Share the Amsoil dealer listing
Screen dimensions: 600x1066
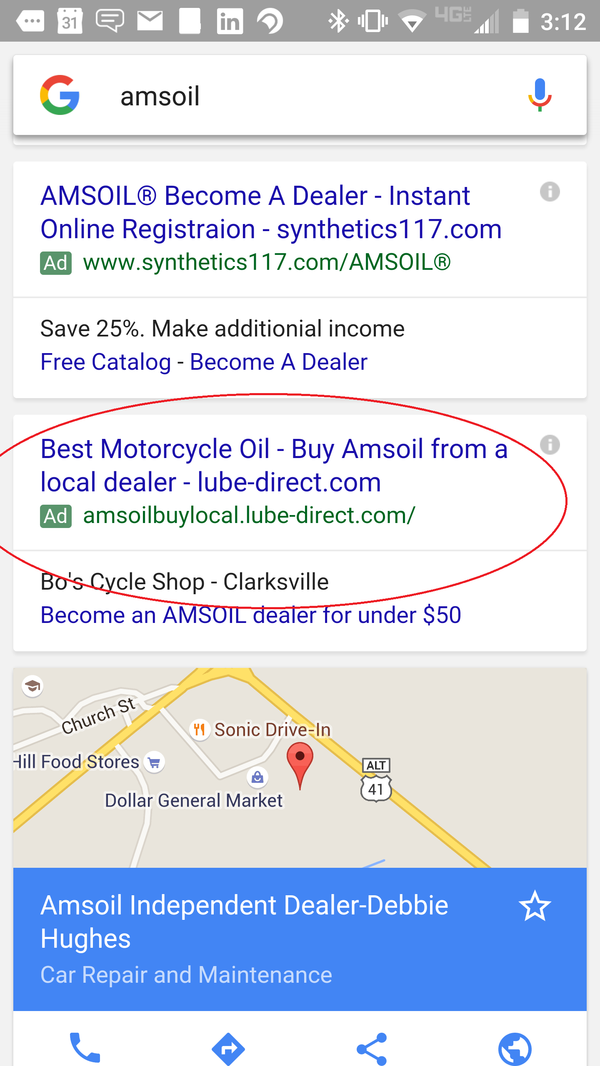point(372,1048)
